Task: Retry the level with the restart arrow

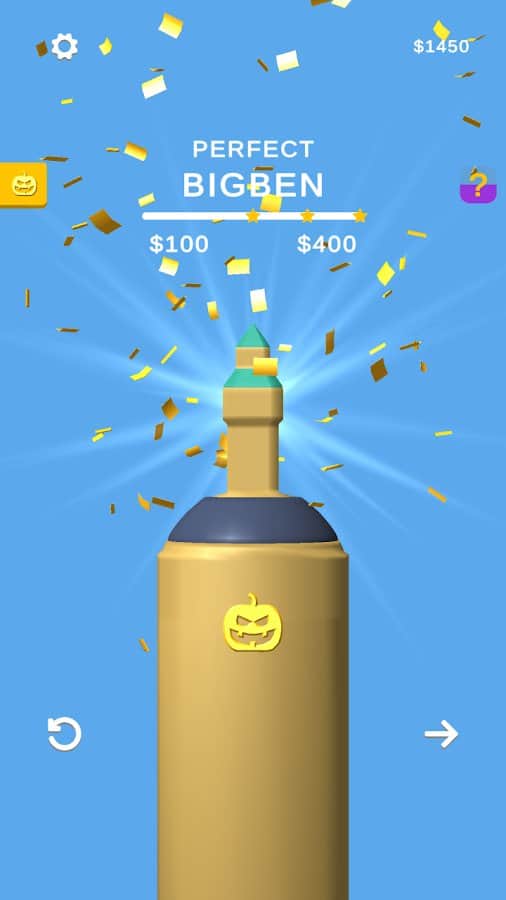Action: [x=64, y=734]
